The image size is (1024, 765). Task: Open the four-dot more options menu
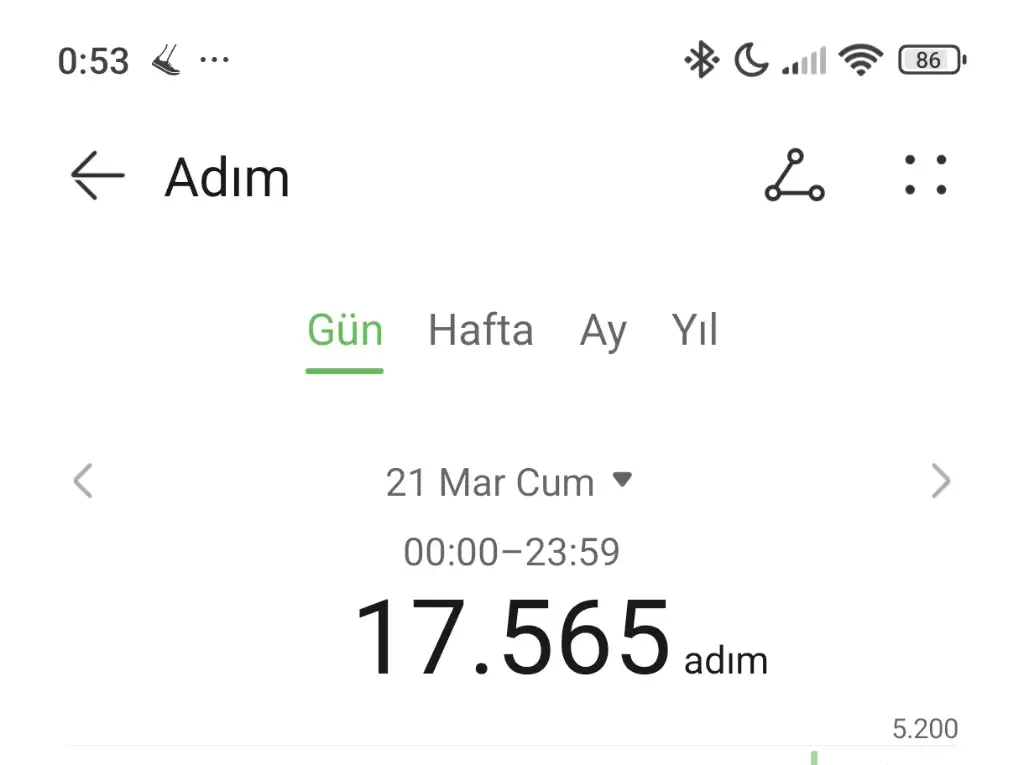tap(925, 175)
